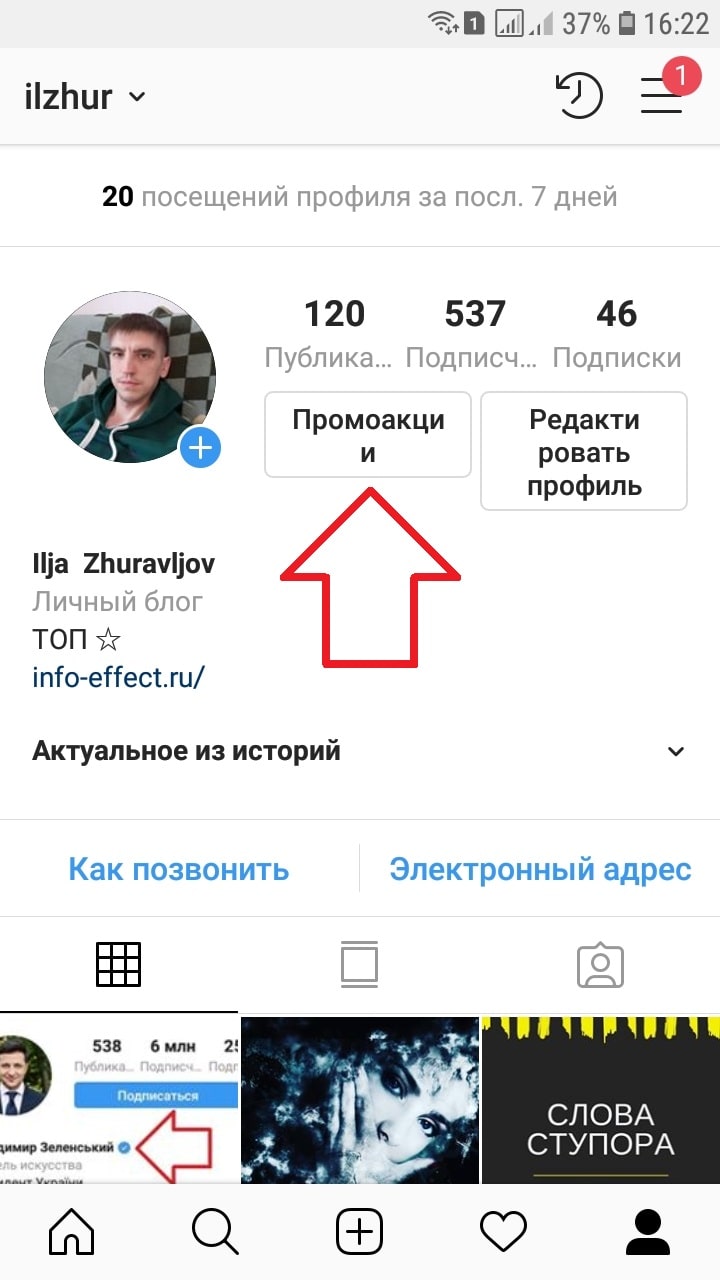The width and height of the screenshot is (720, 1280).
Task: Open the Home feed icon
Action: [x=70, y=1230]
